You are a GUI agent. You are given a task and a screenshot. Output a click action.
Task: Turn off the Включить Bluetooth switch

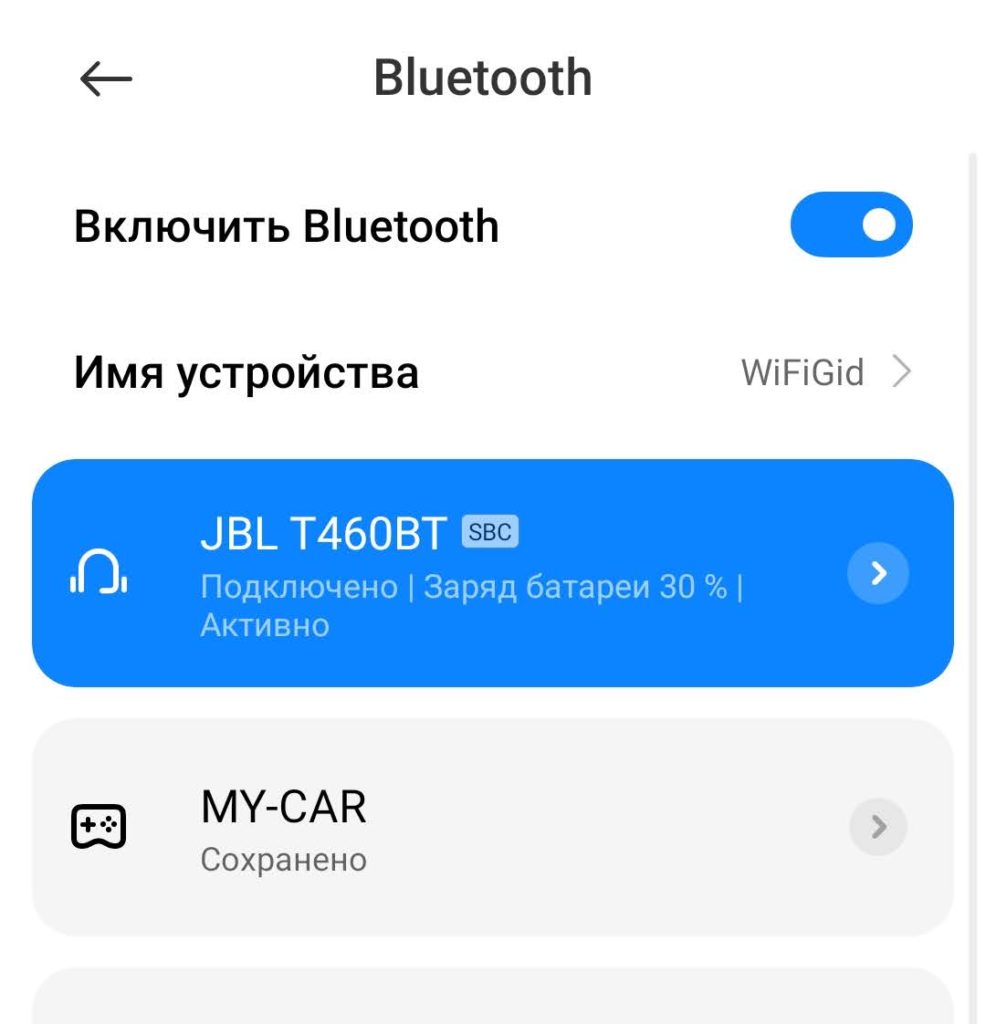(x=851, y=225)
